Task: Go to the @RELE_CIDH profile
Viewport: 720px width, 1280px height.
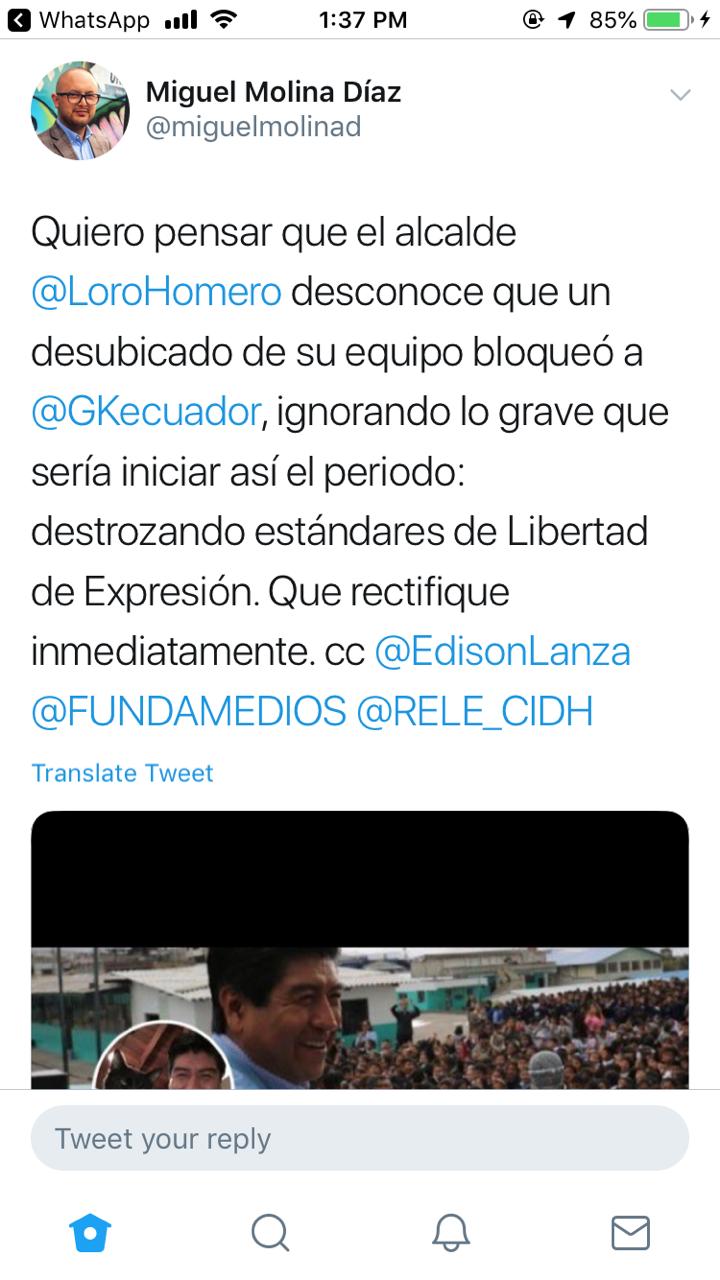Action: [474, 711]
